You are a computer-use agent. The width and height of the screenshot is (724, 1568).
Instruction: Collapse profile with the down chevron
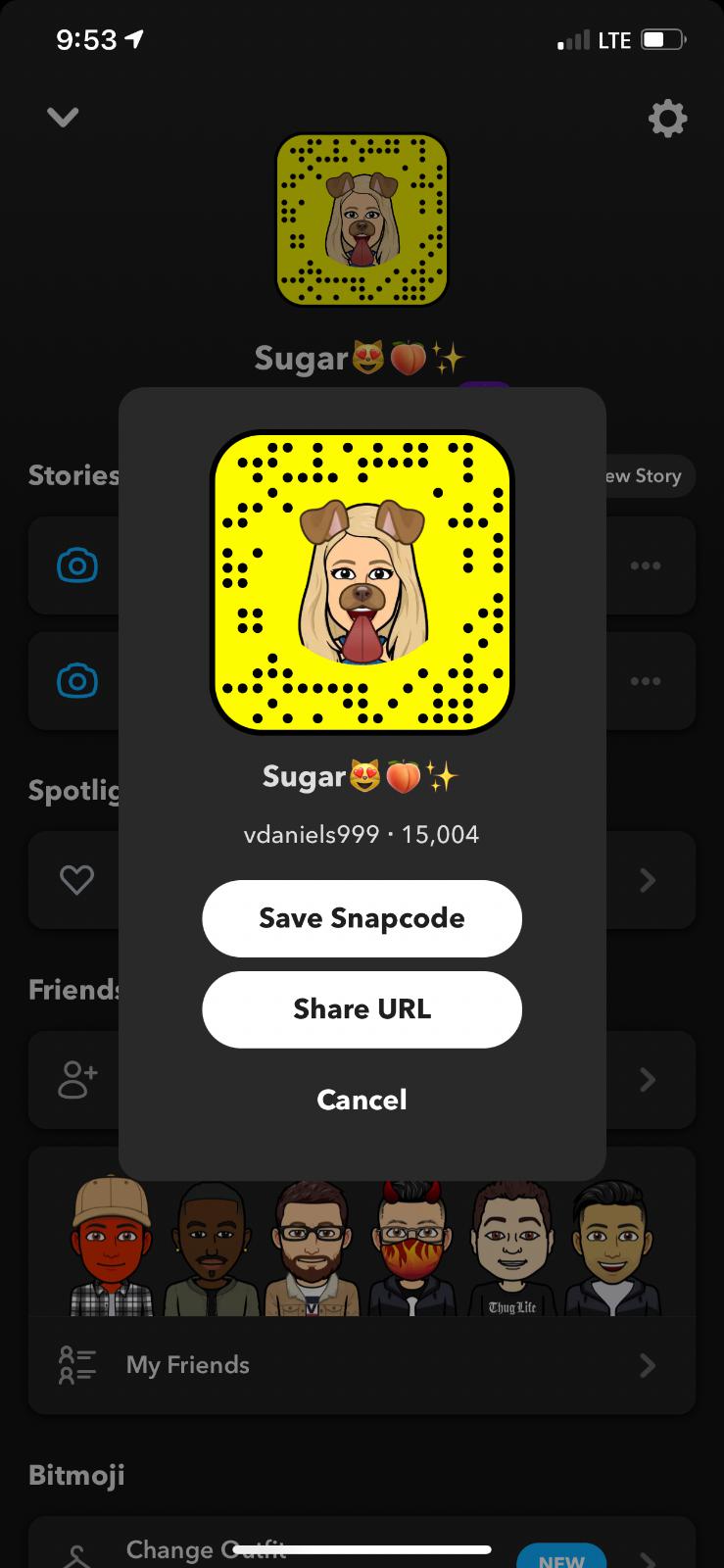coord(63,118)
